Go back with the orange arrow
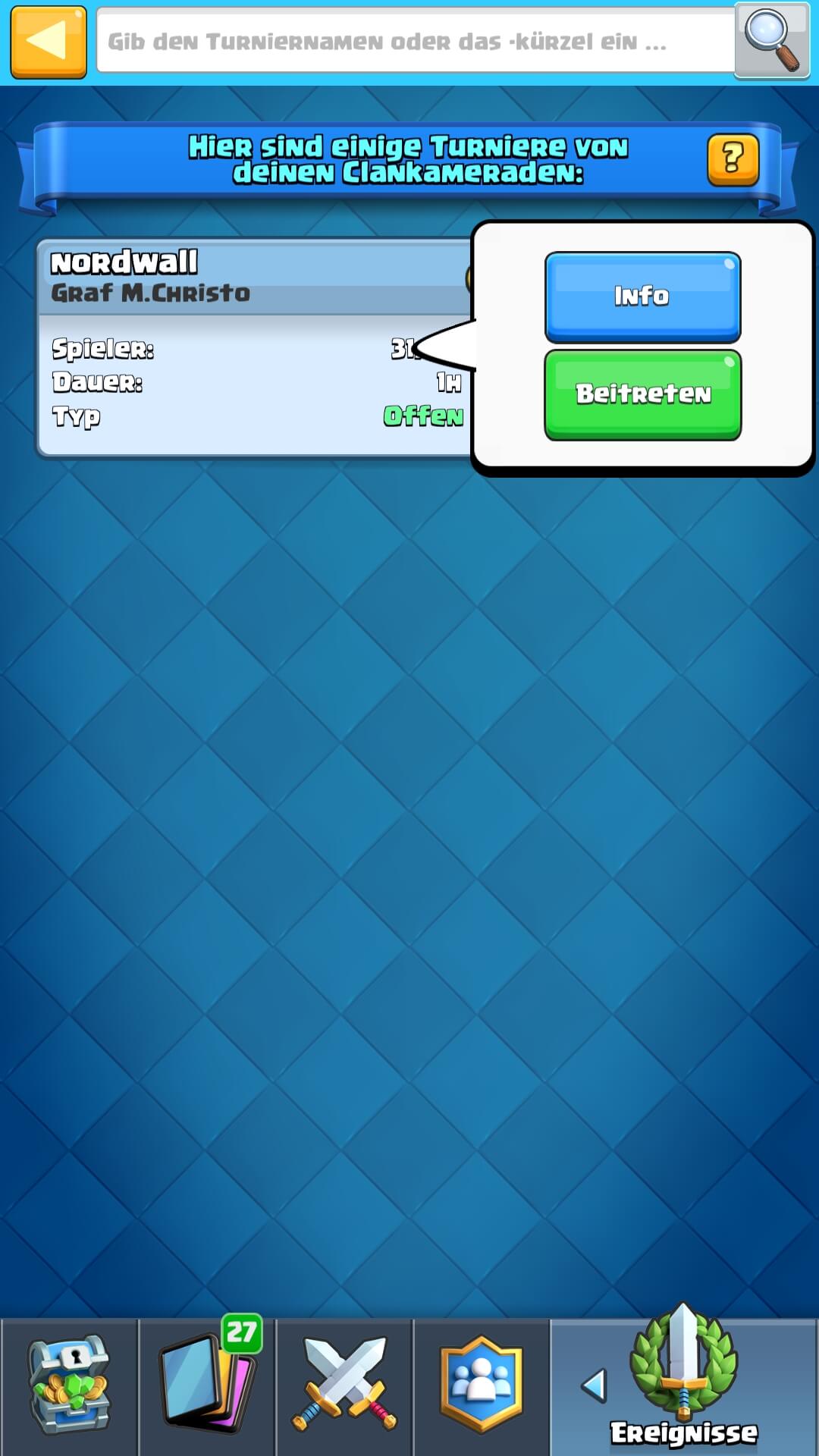The height and width of the screenshot is (1456, 819). 48,42
